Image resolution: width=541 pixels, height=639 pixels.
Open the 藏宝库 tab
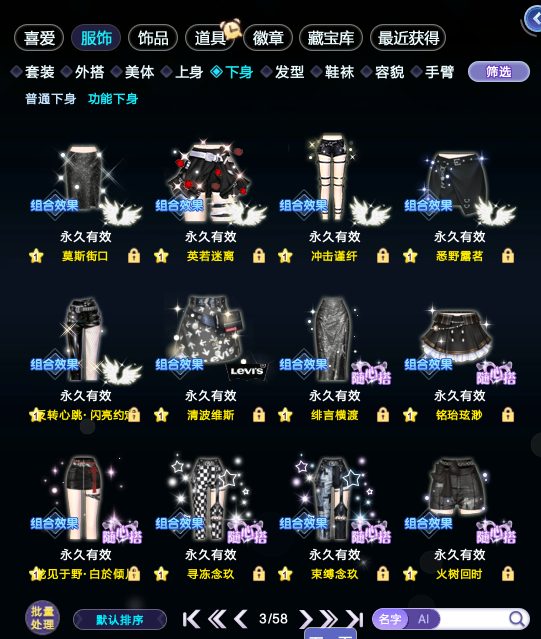330,38
